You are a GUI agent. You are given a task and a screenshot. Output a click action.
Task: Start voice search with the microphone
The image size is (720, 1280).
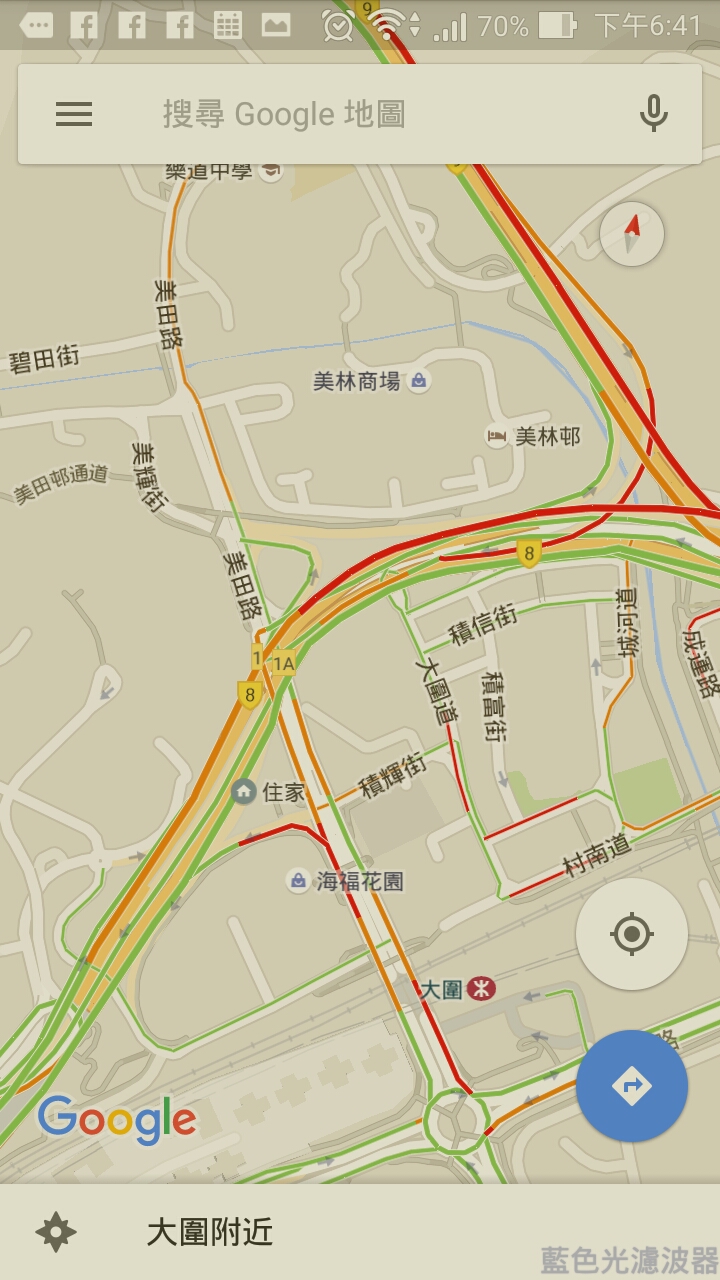click(x=653, y=114)
